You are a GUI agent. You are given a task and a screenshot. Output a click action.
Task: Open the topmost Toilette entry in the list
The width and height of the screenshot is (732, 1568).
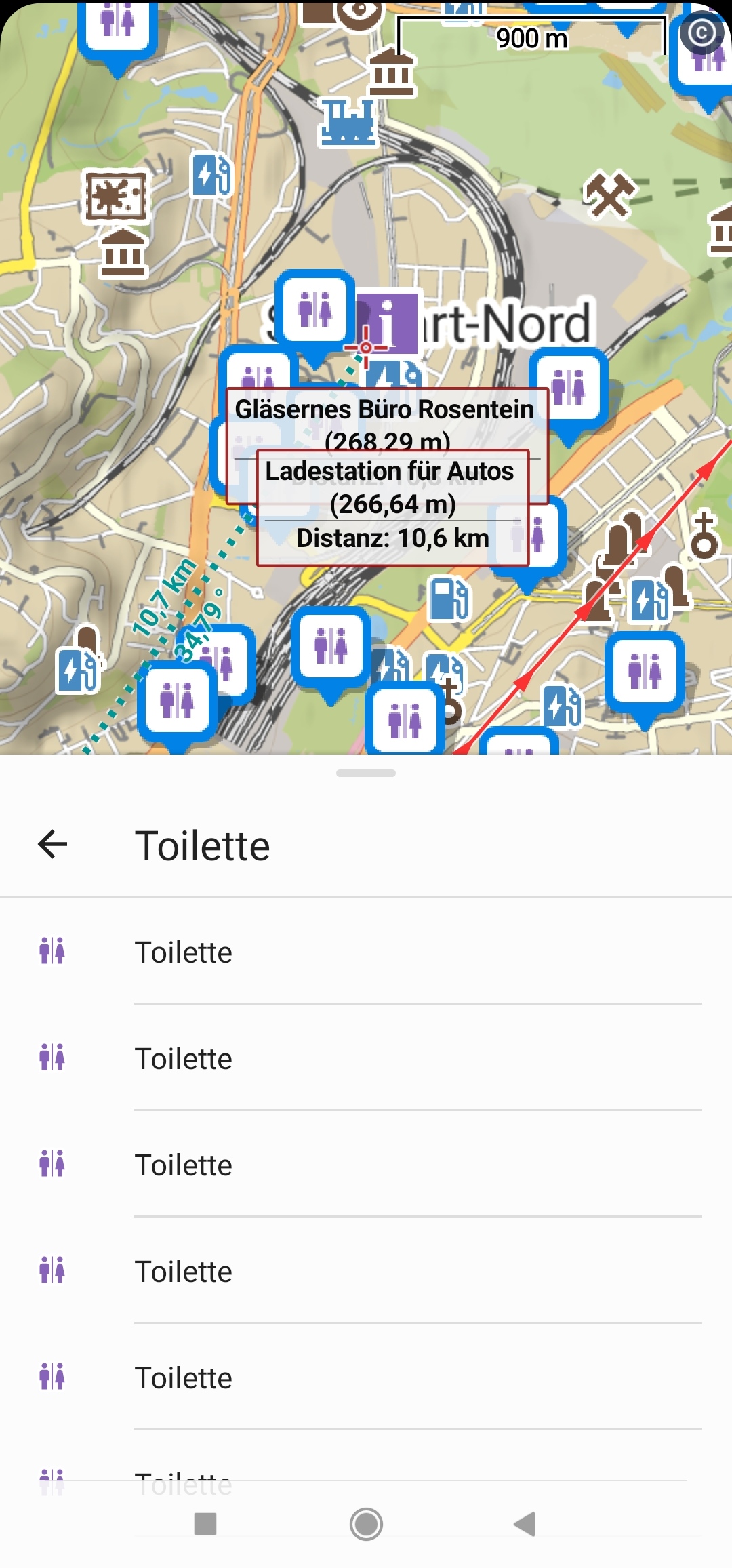click(366, 952)
